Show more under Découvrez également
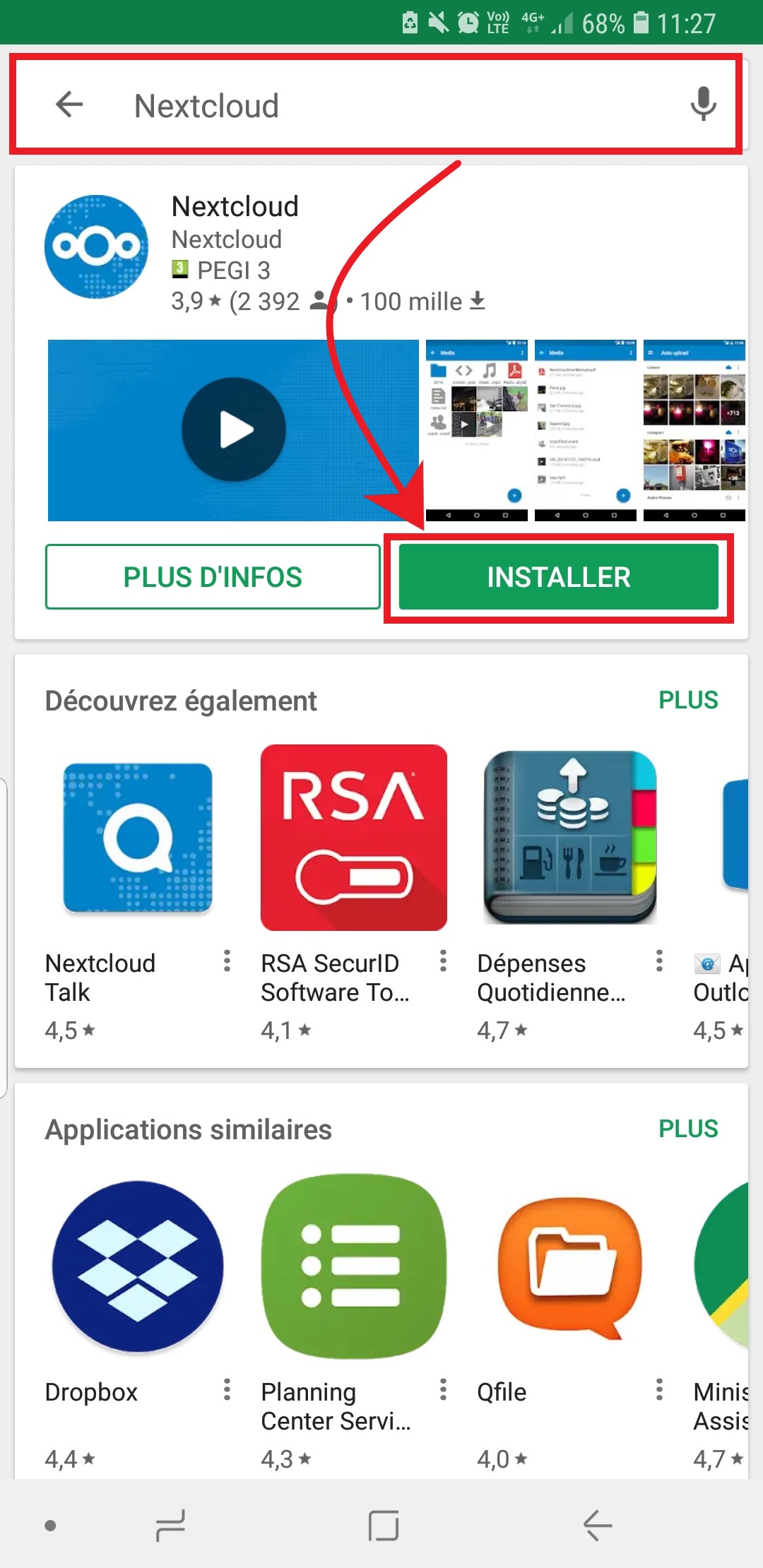The height and width of the screenshot is (1568, 763). pos(687,700)
